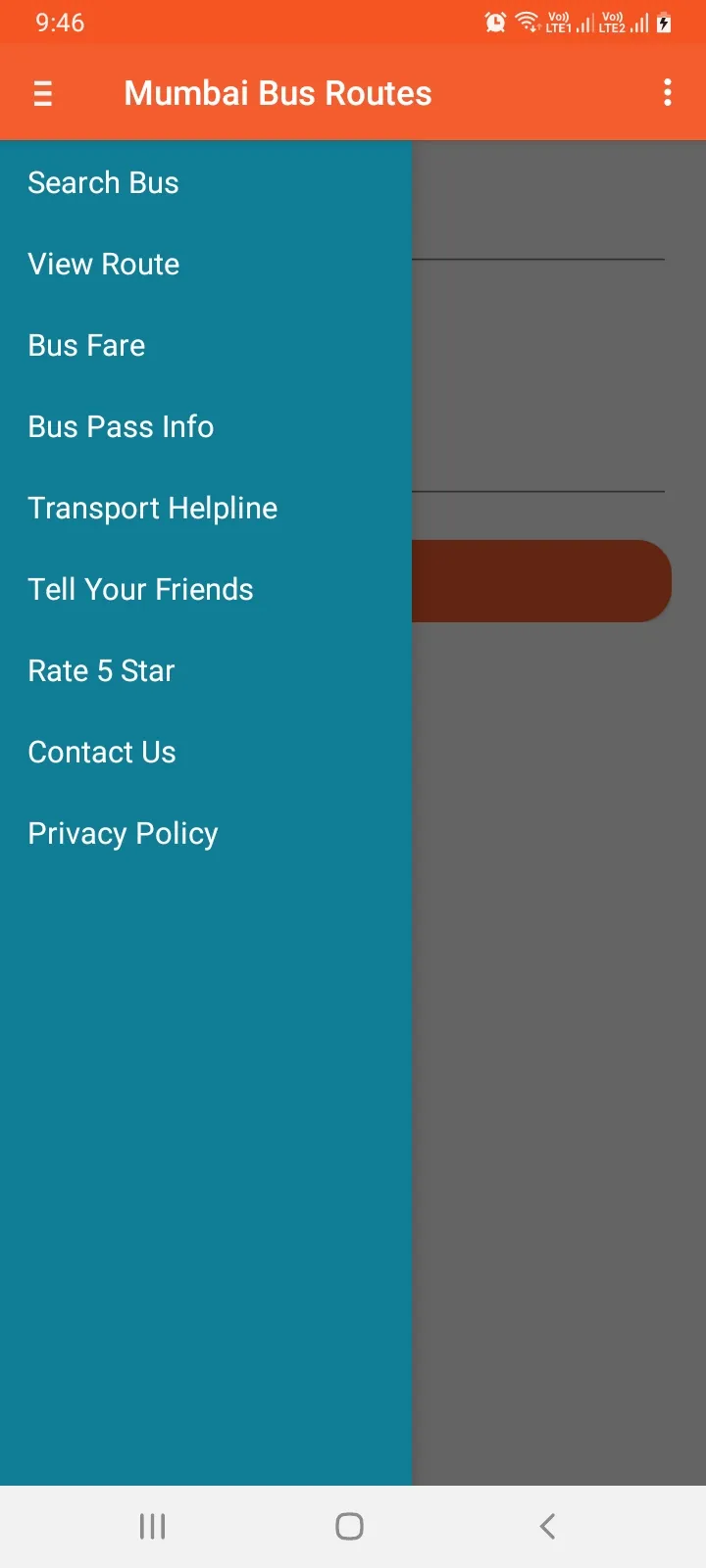706x1568 pixels.
Task: Open Transport Helpline
Action: pyautogui.click(x=152, y=508)
